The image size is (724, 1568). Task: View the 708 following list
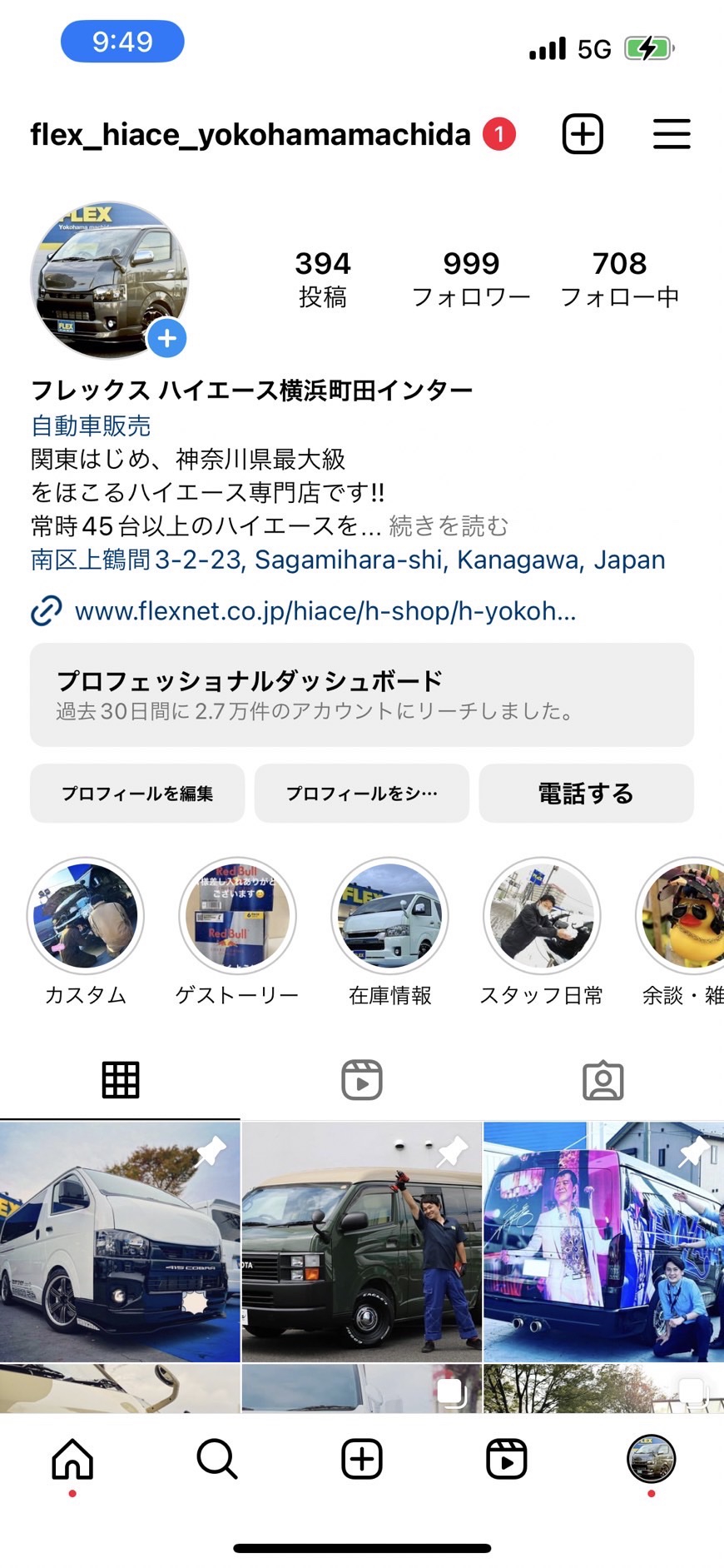tap(619, 278)
